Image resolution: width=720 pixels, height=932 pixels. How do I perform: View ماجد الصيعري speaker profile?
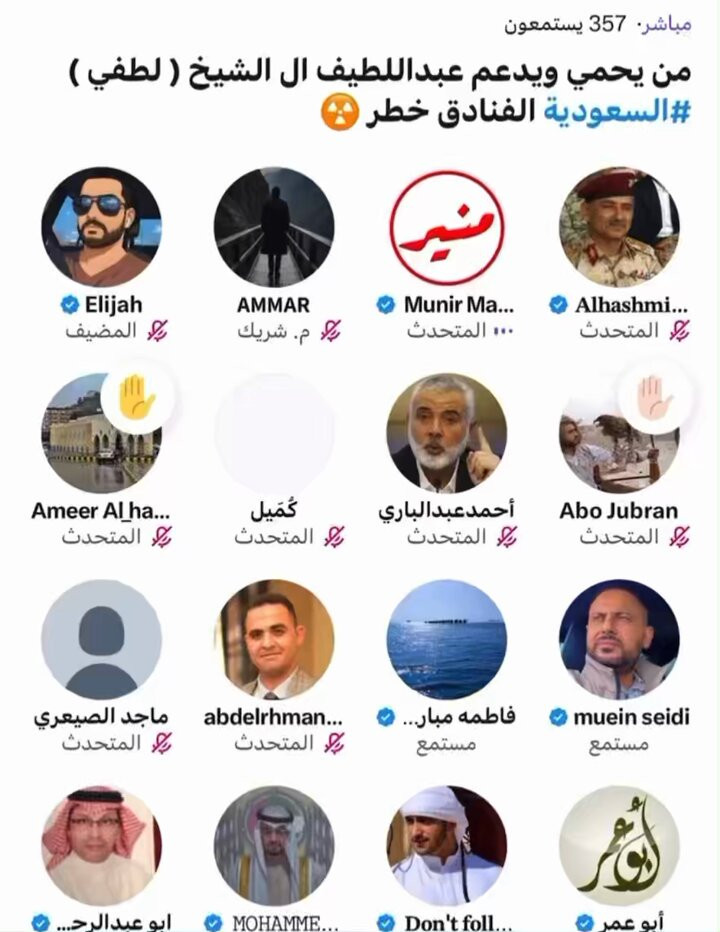[102, 640]
